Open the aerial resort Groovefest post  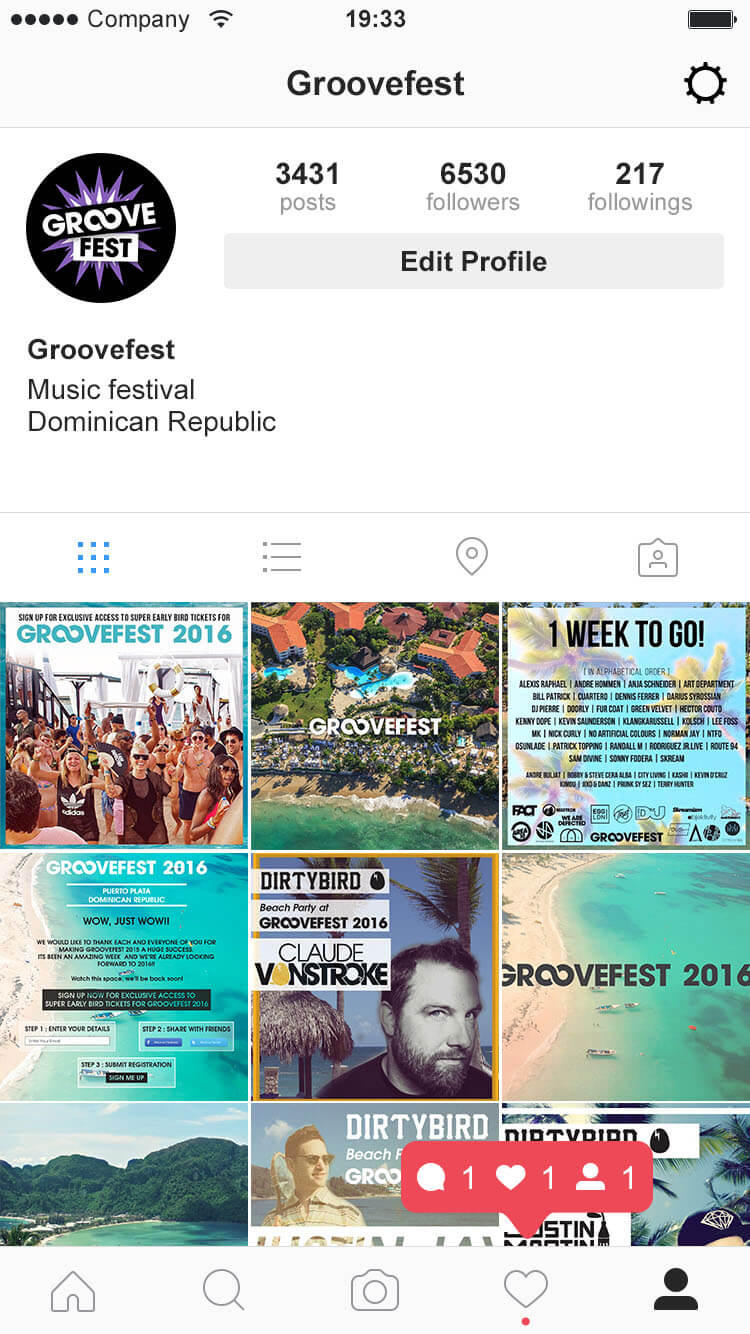pyautogui.click(x=375, y=726)
